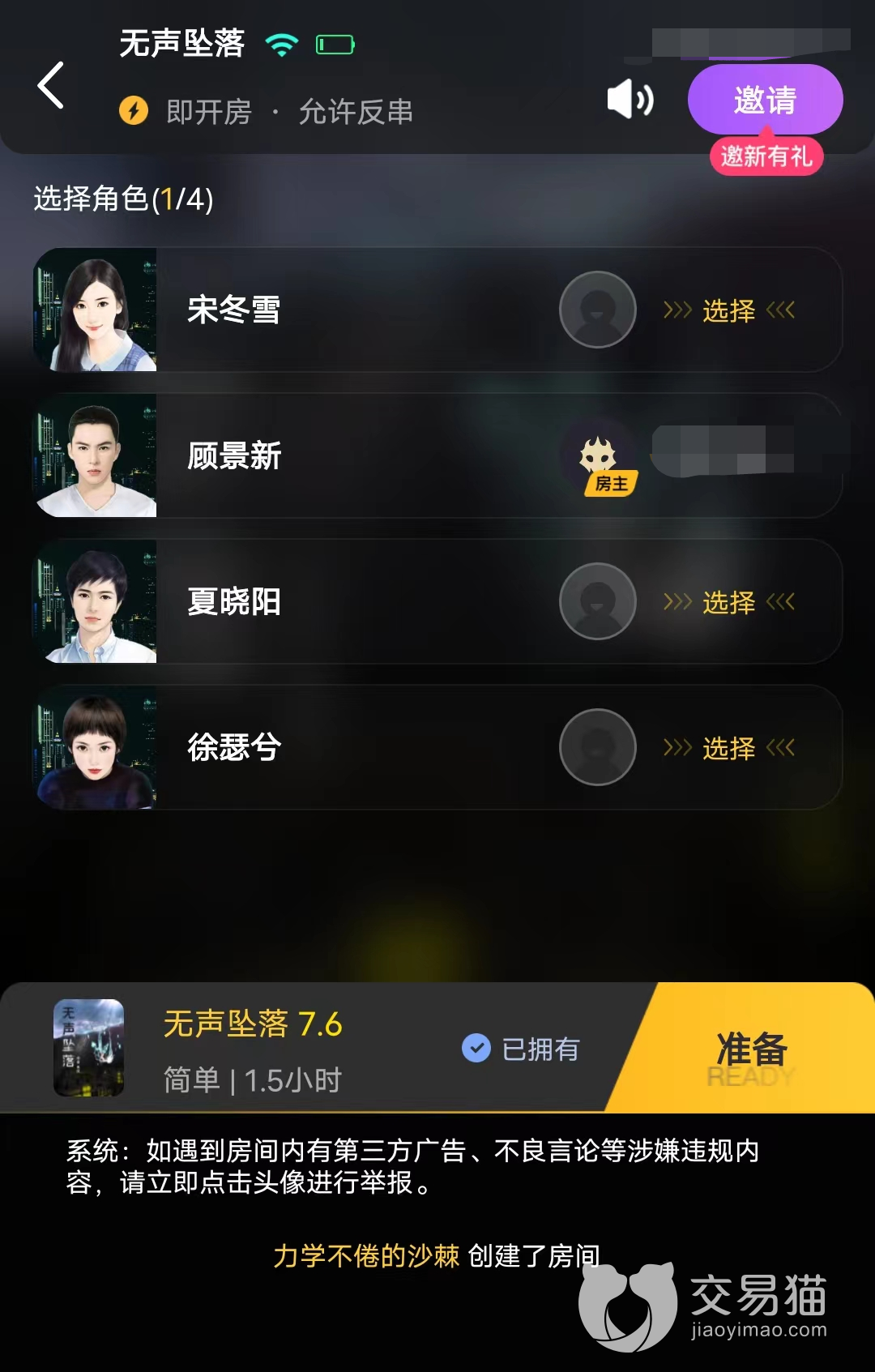The height and width of the screenshot is (1372, 875).
Task: Mute the room speaker sound
Action: coord(630,100)
